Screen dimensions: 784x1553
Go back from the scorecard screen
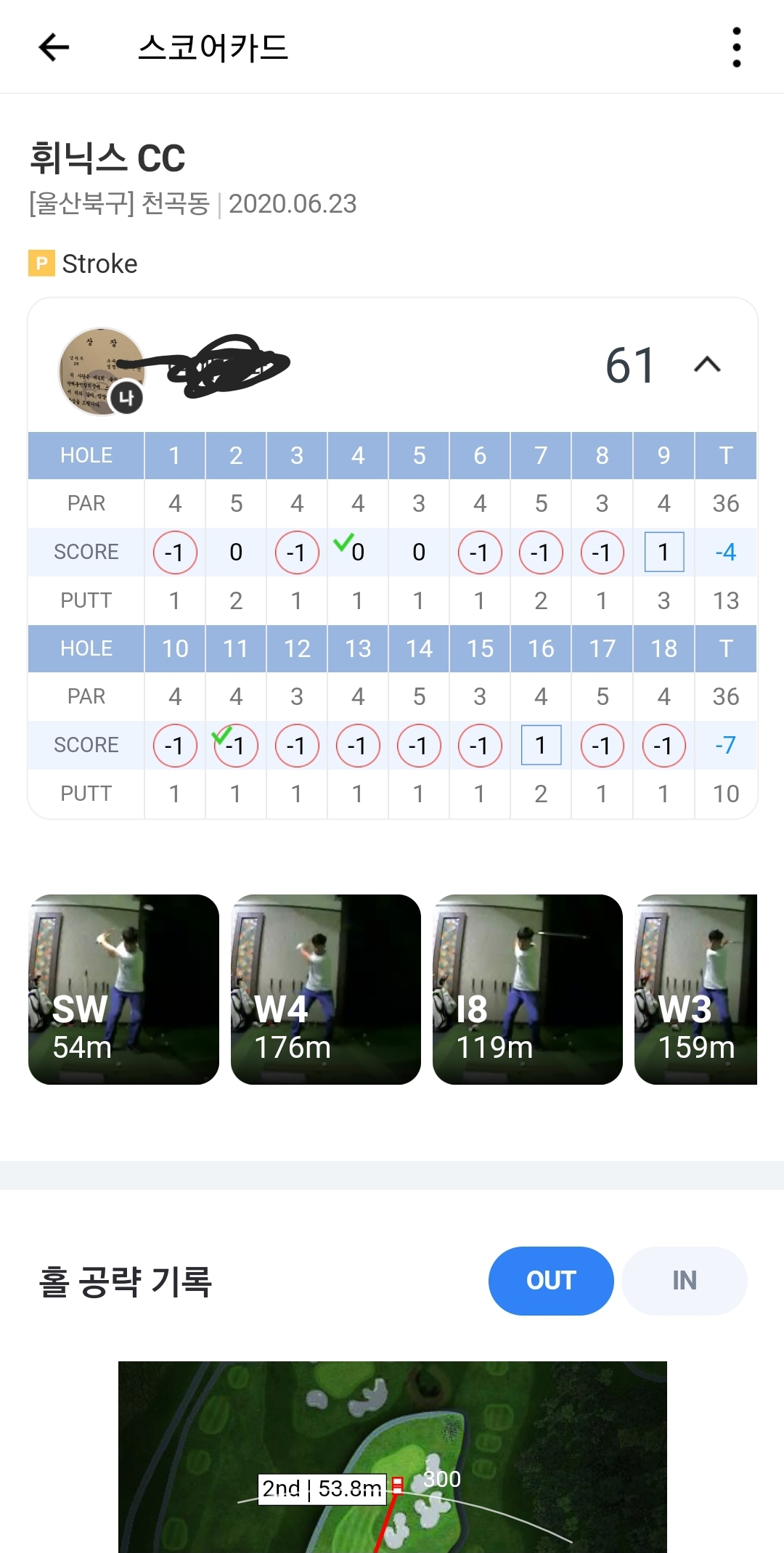(54, 48)
